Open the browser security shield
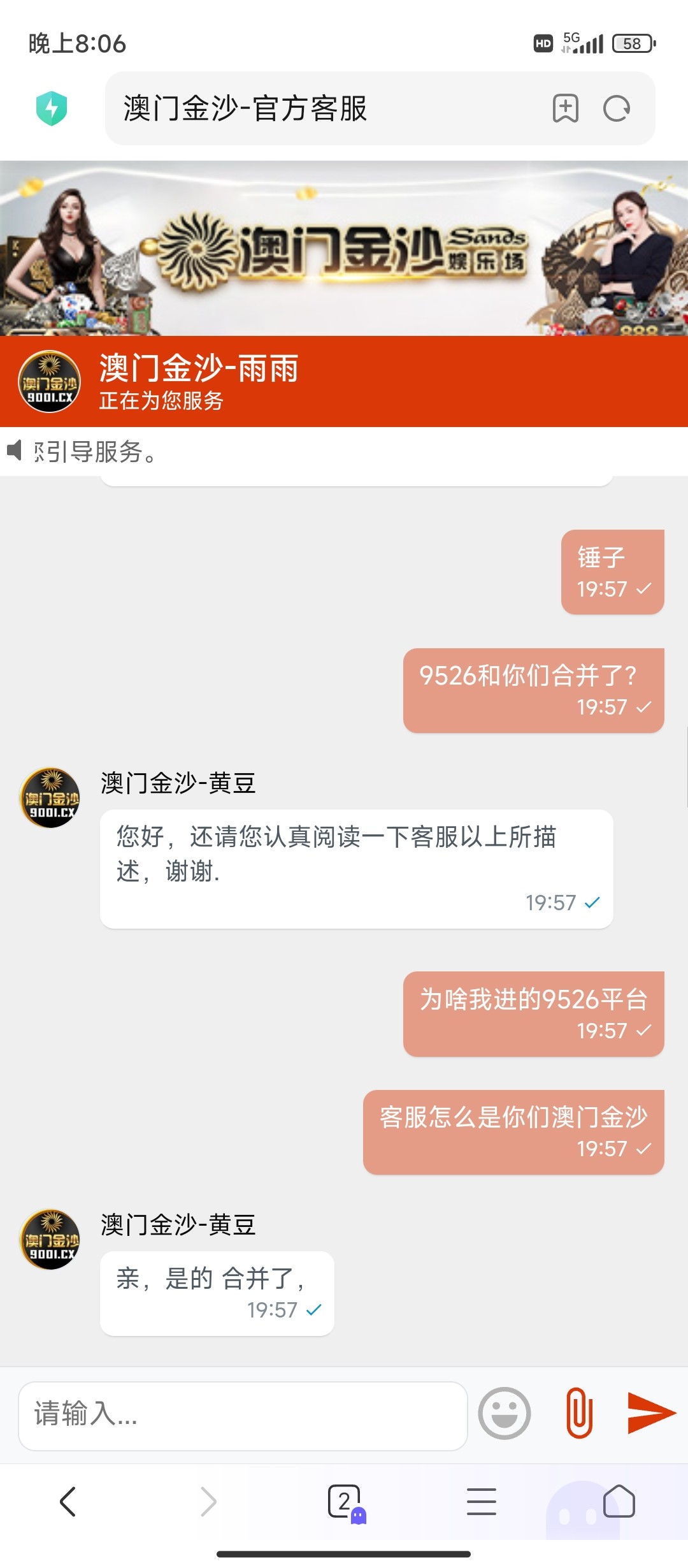This screenshot has width=688, height=1568. pyautogui.click(x=52, y=108)
